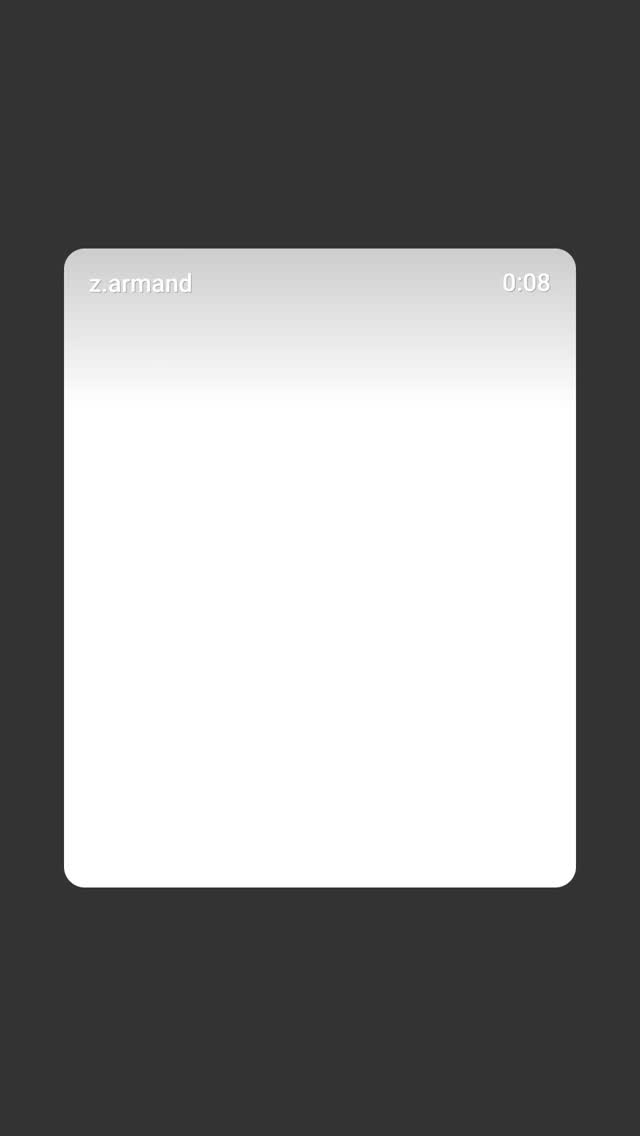The image size is (640, 1136).
Task: Tap the video card from z.armand
Action: 320,568
